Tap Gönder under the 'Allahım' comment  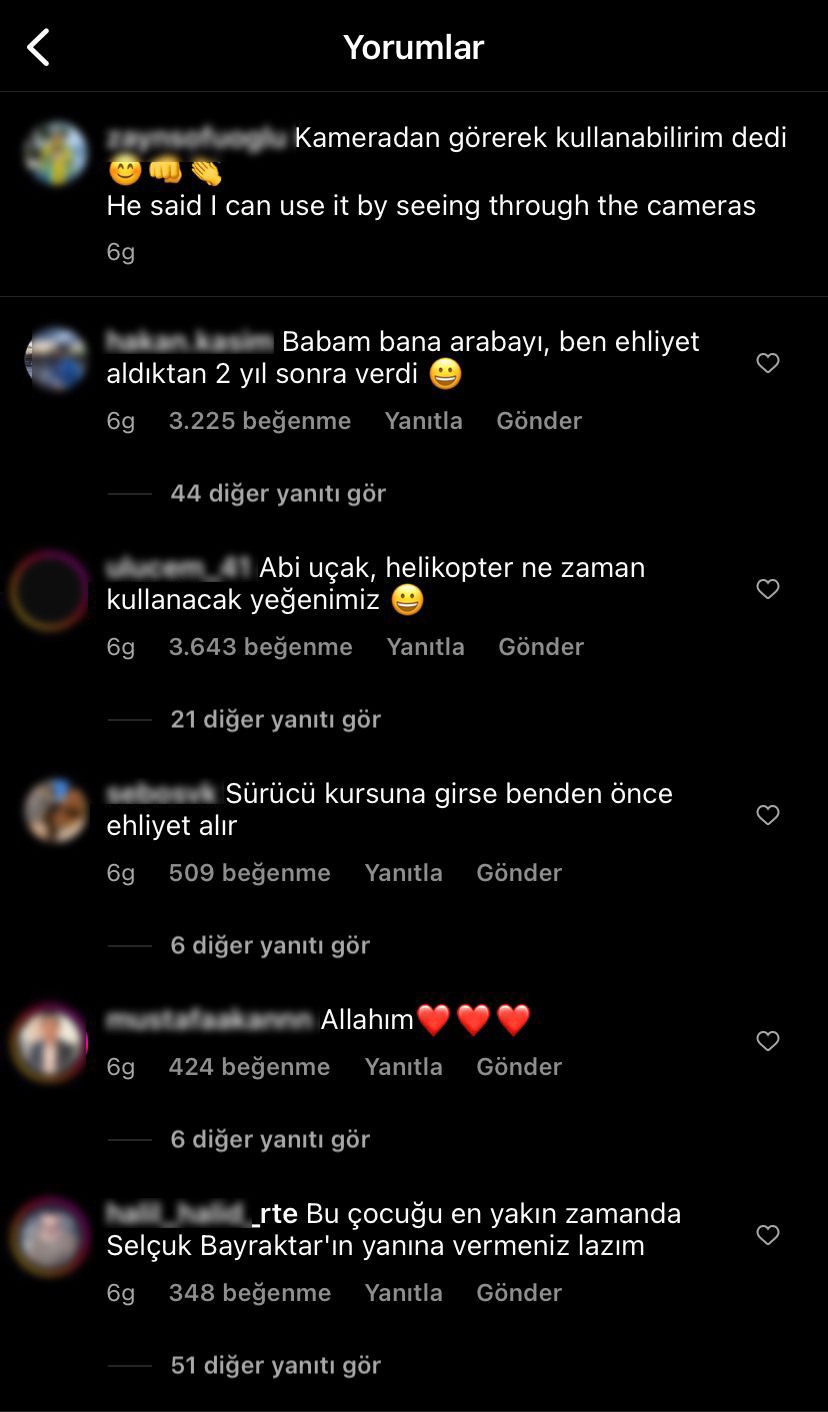518,1067
